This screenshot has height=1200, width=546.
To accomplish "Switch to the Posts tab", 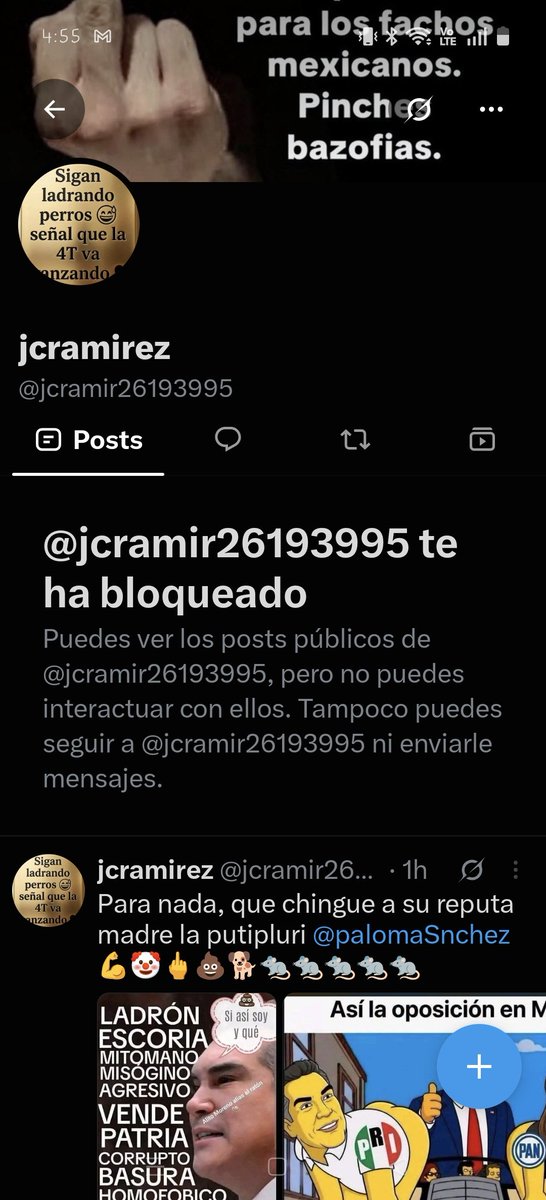I will pyautogui.click(x=88, y=440).
